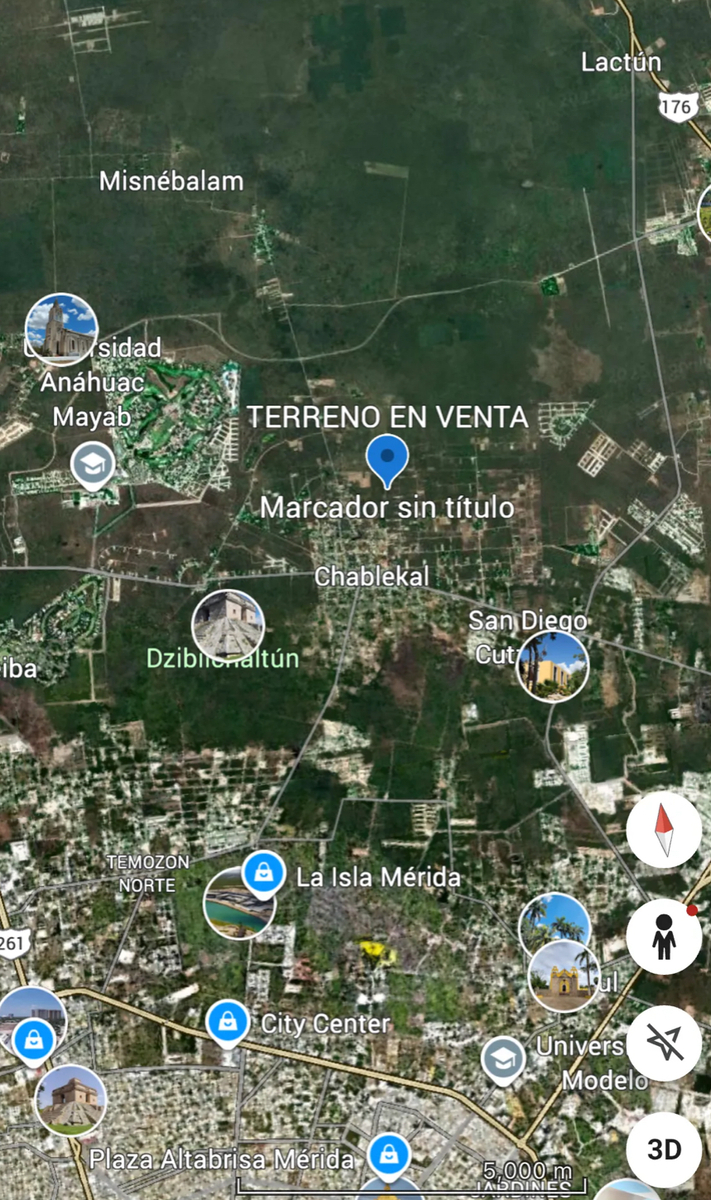Tap the Universidad Modelo education marker
Screen dimensions: 711x1200
coord(503,1061)
